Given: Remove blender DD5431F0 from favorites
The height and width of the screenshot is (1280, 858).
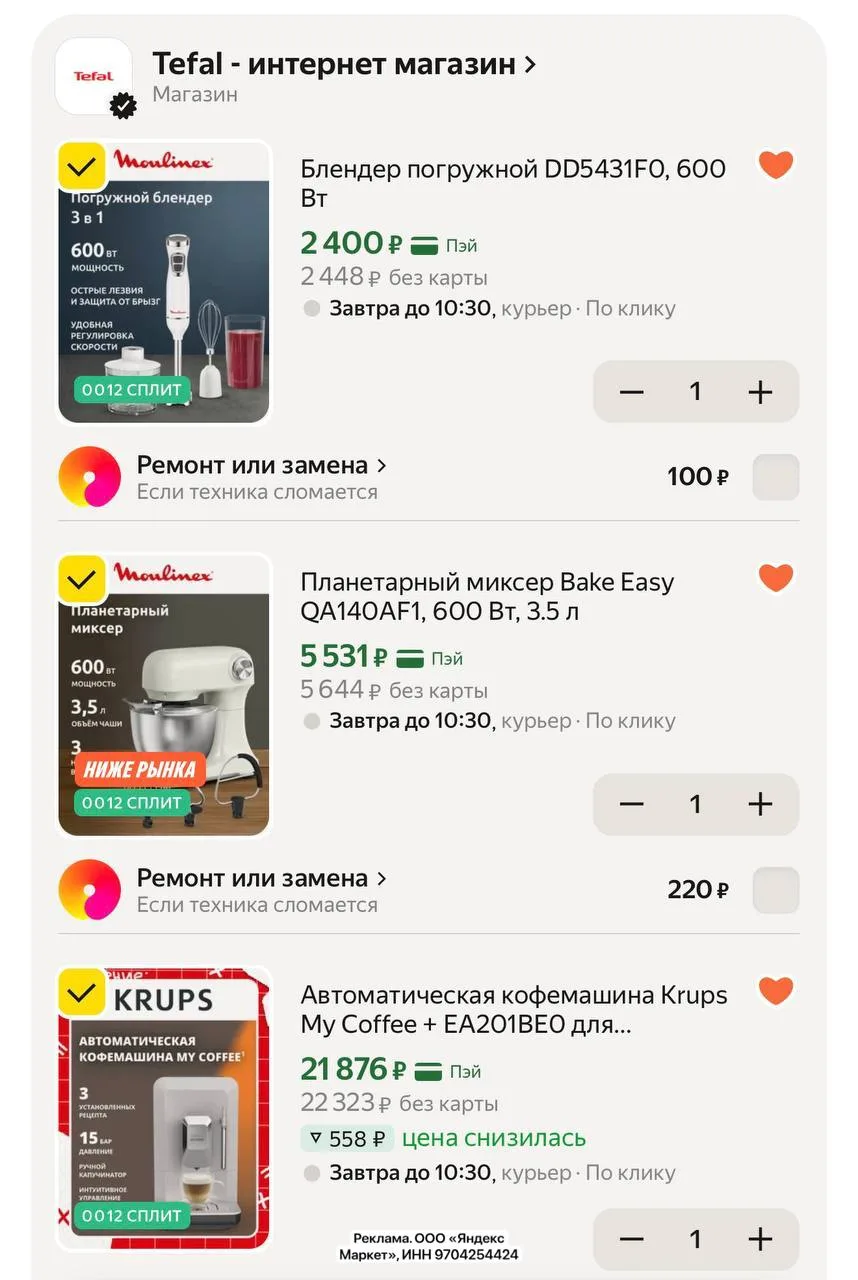Looking at the screenshot, I should coord(776,165).
